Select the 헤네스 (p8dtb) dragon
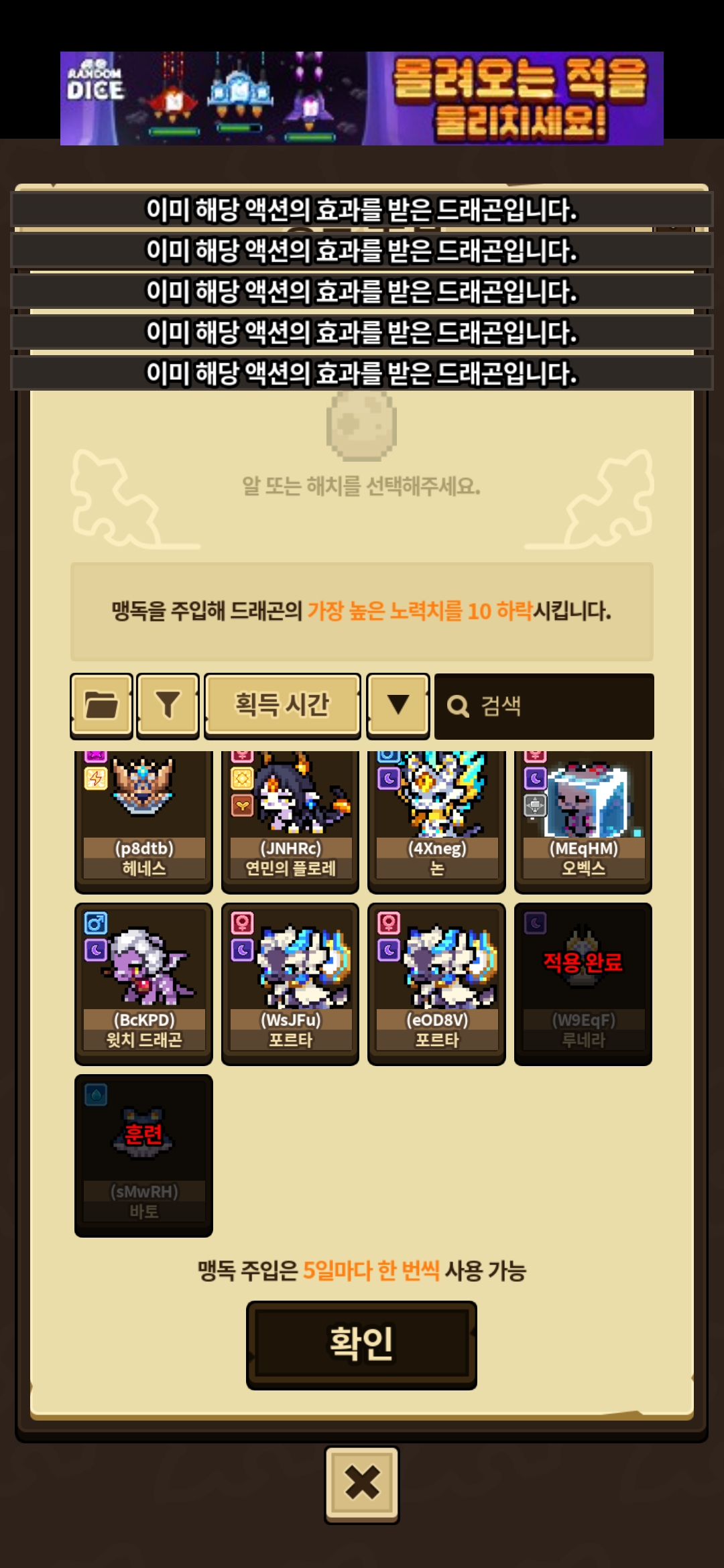The width and height of the screenshot is (724, 1568). click(143, 822)
